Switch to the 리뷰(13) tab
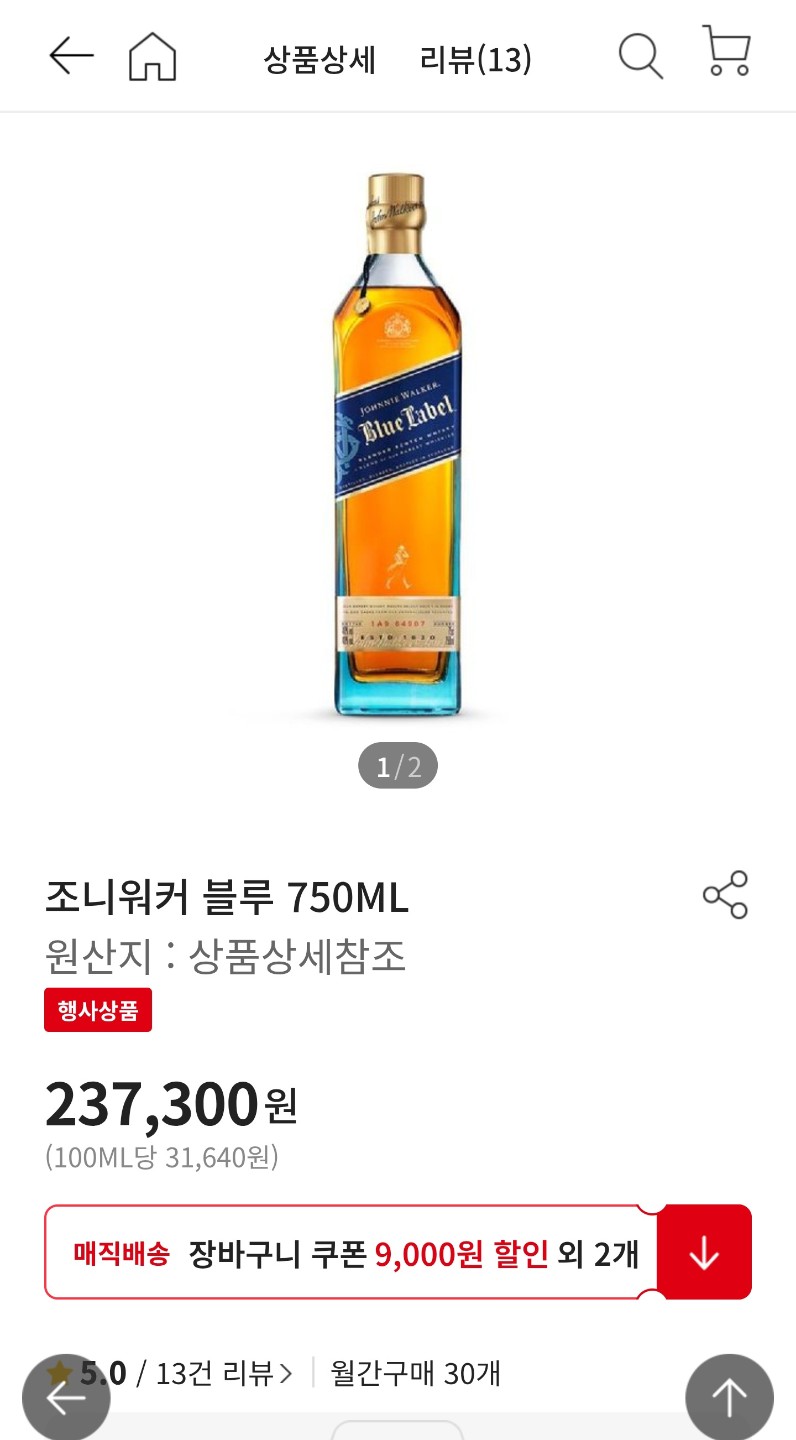Image resolution: width=796 pixels, height=1440 pixels. point(476,60)
